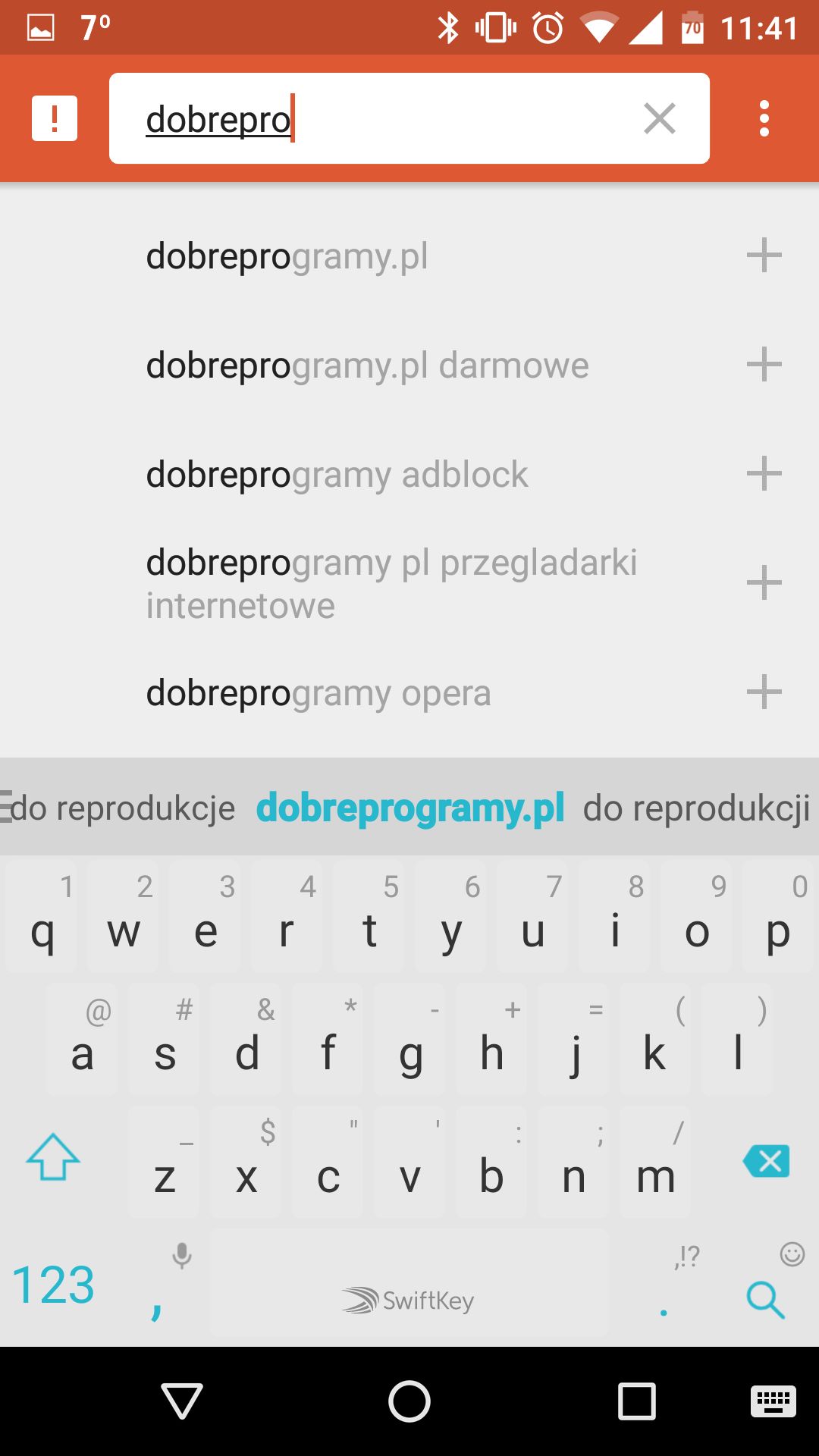Pick keyboard prediction do reprodukcje
819x1456 pixels.
click(x=123, y=808)
